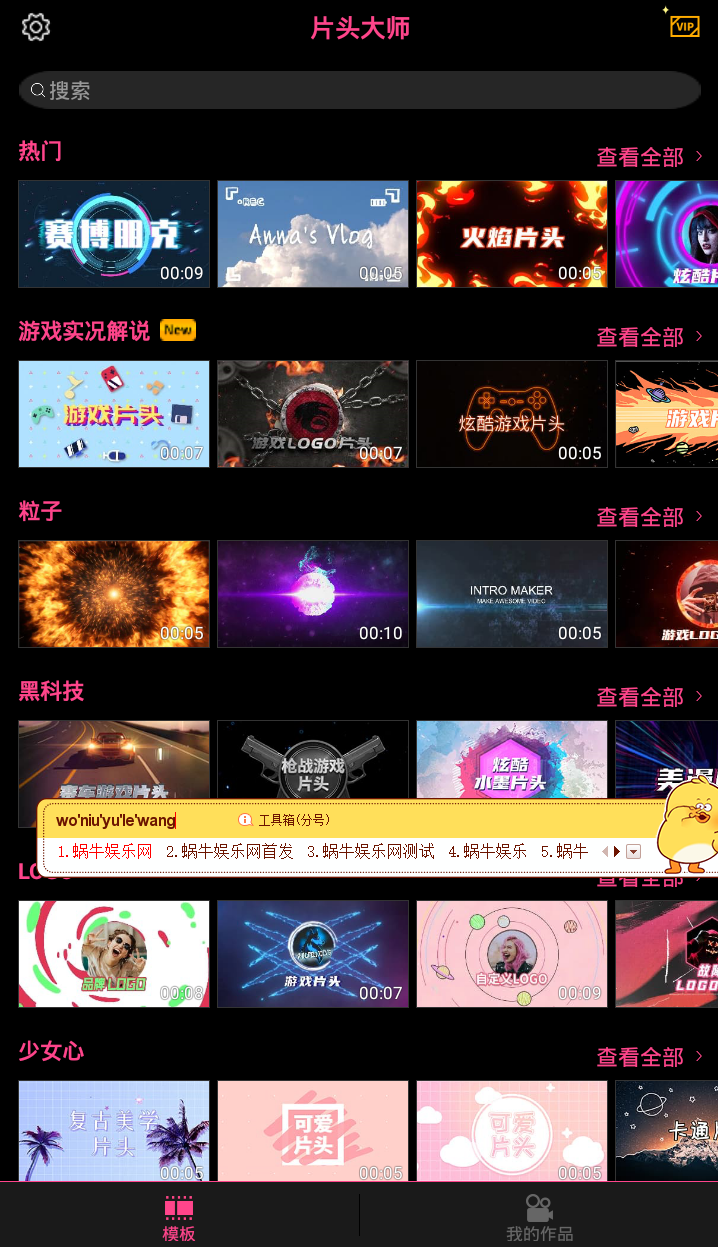Select the Anna's Vlog template
The image size is (718, 1247).
313,234
